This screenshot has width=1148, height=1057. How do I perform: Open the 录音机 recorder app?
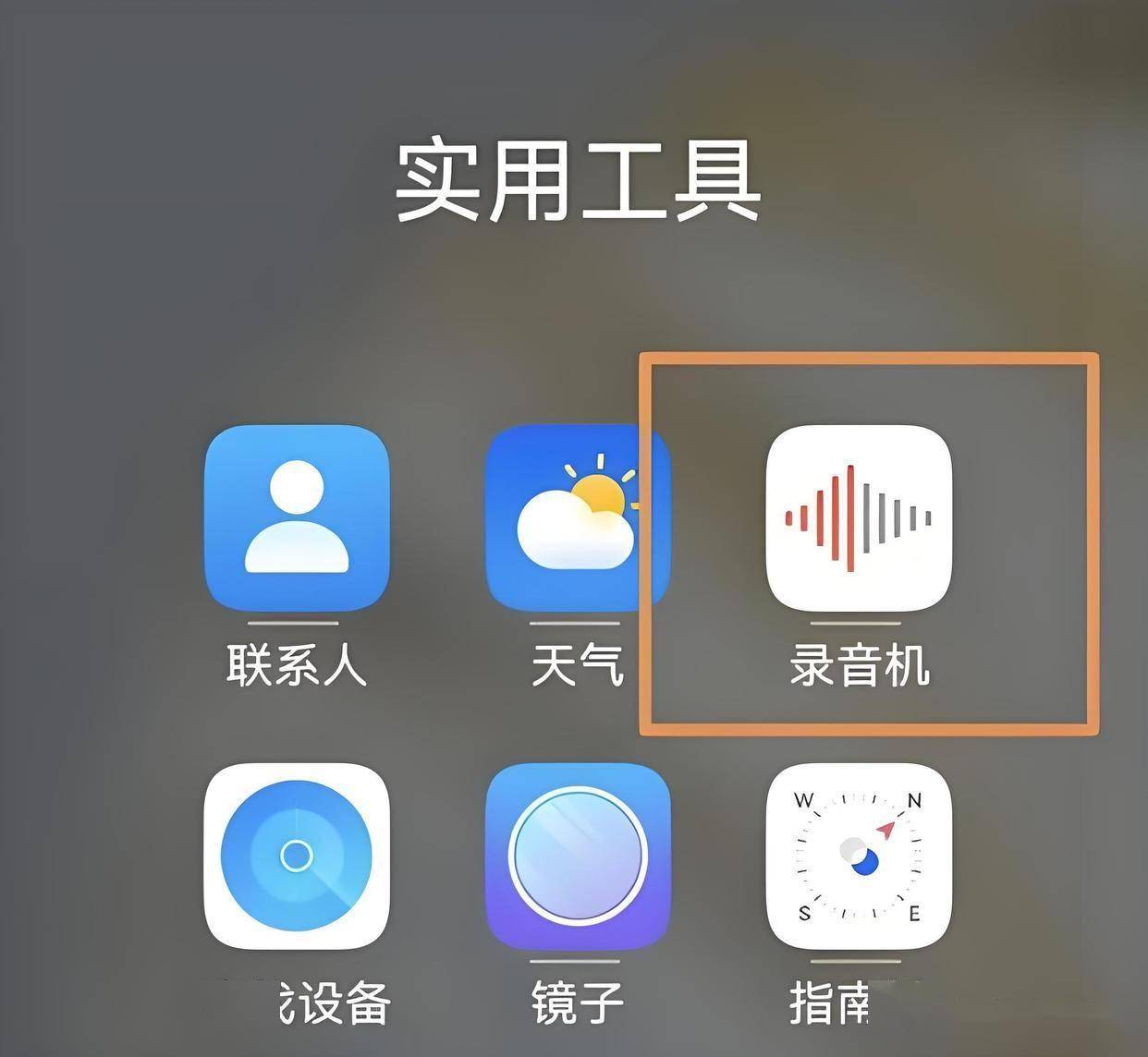coord(859,517)
